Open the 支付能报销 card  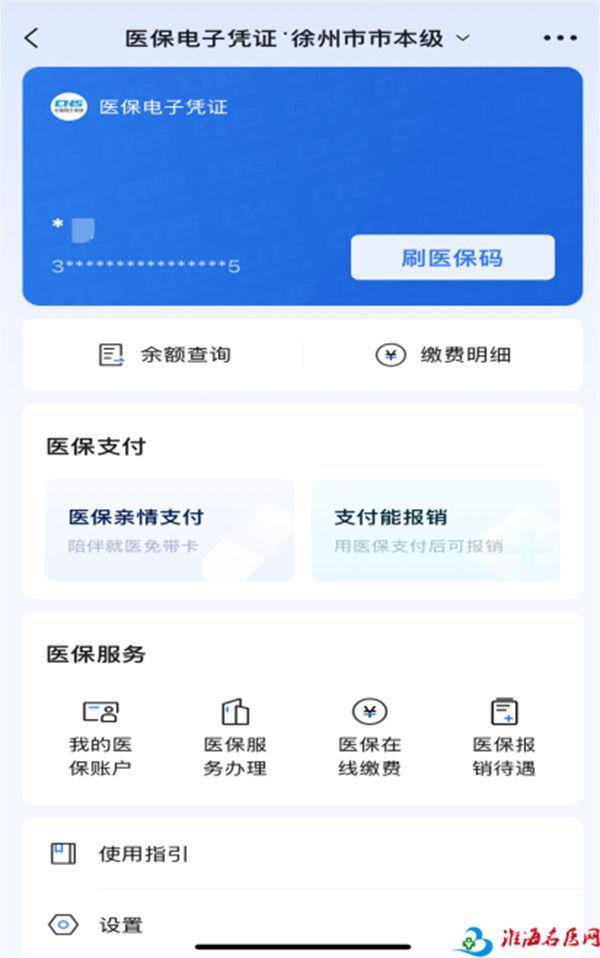[x=435, y=530]
